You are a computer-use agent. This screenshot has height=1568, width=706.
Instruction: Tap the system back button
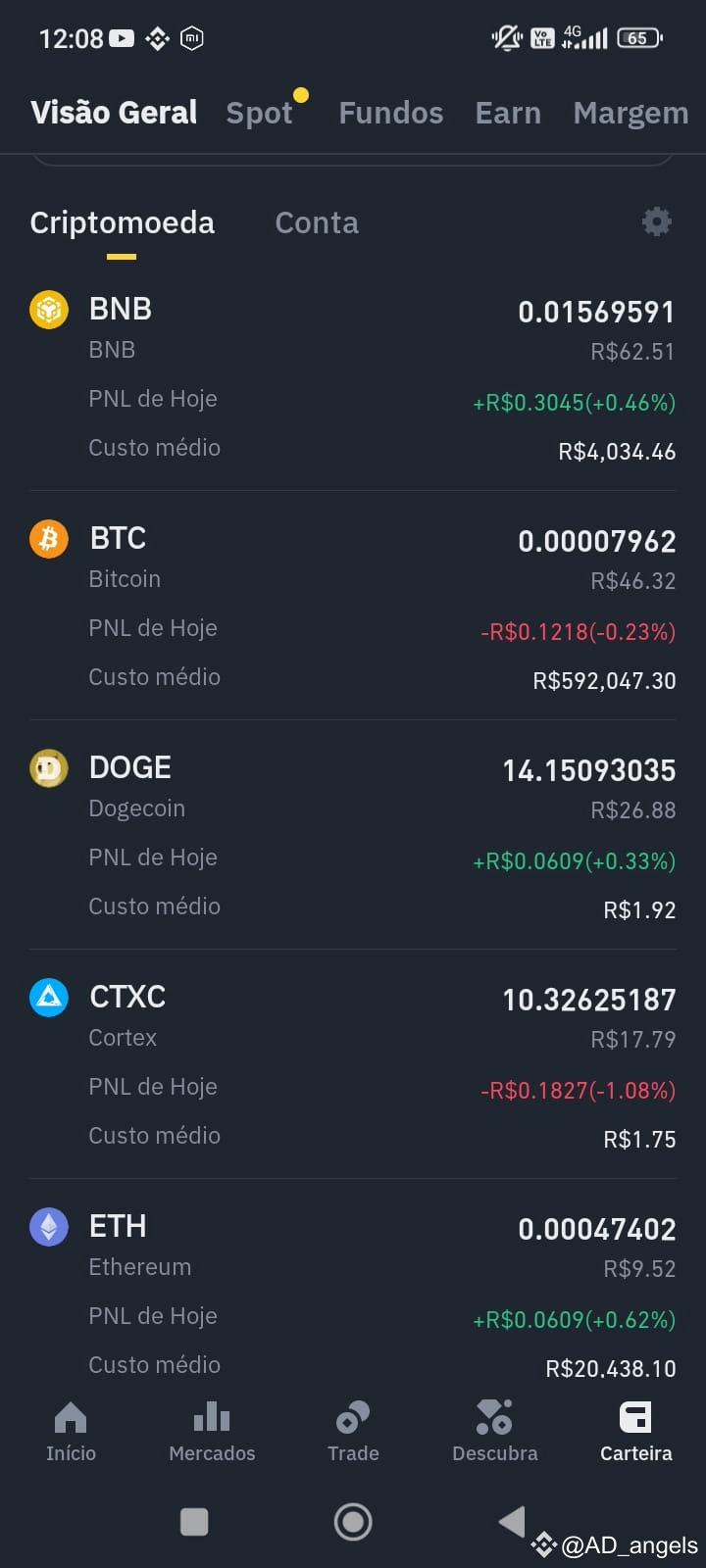tap(512, 1522)
